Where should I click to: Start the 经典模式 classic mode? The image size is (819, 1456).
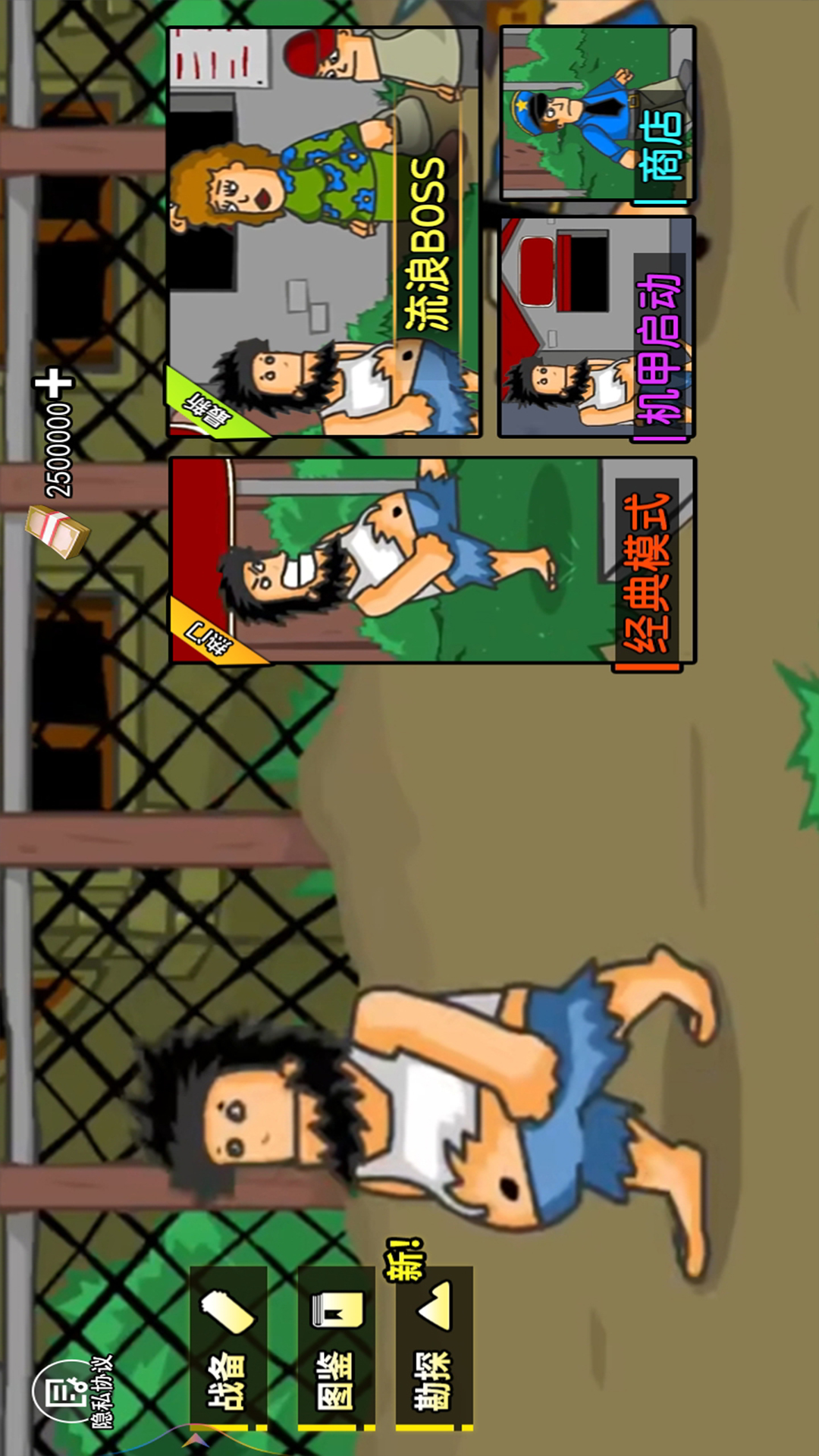(432, 560)
